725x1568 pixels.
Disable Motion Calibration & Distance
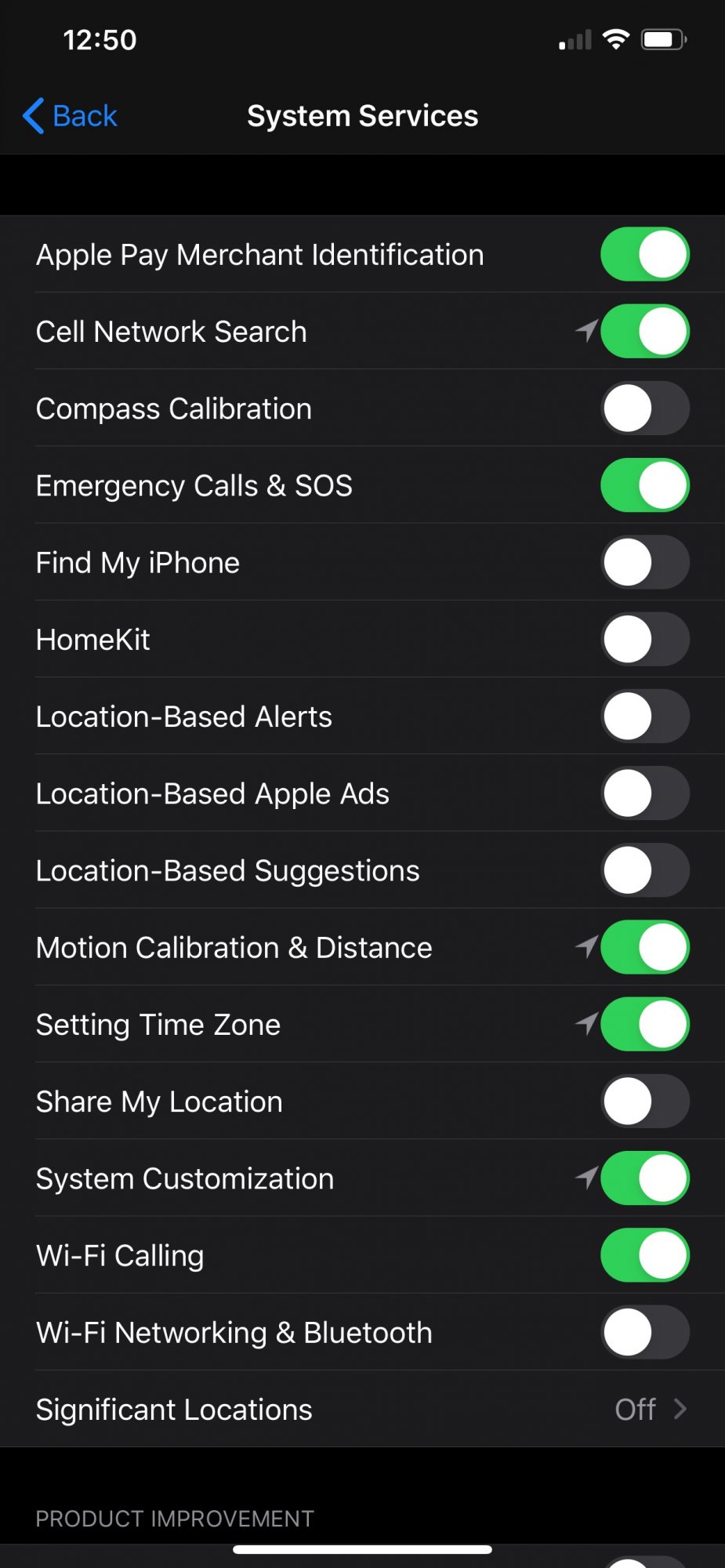pos(644,947)
